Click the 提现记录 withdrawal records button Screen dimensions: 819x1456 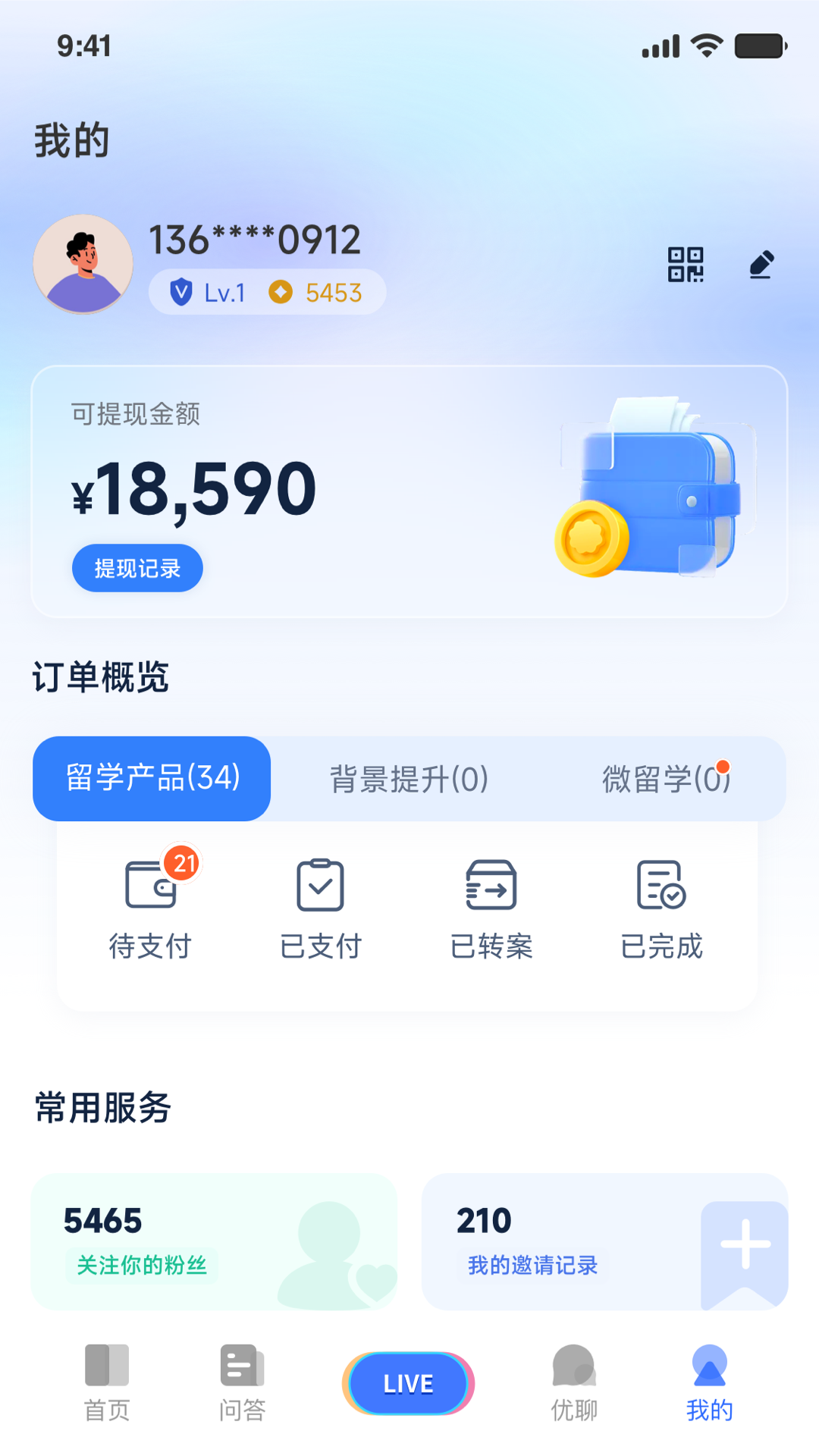tap(137, 567)
